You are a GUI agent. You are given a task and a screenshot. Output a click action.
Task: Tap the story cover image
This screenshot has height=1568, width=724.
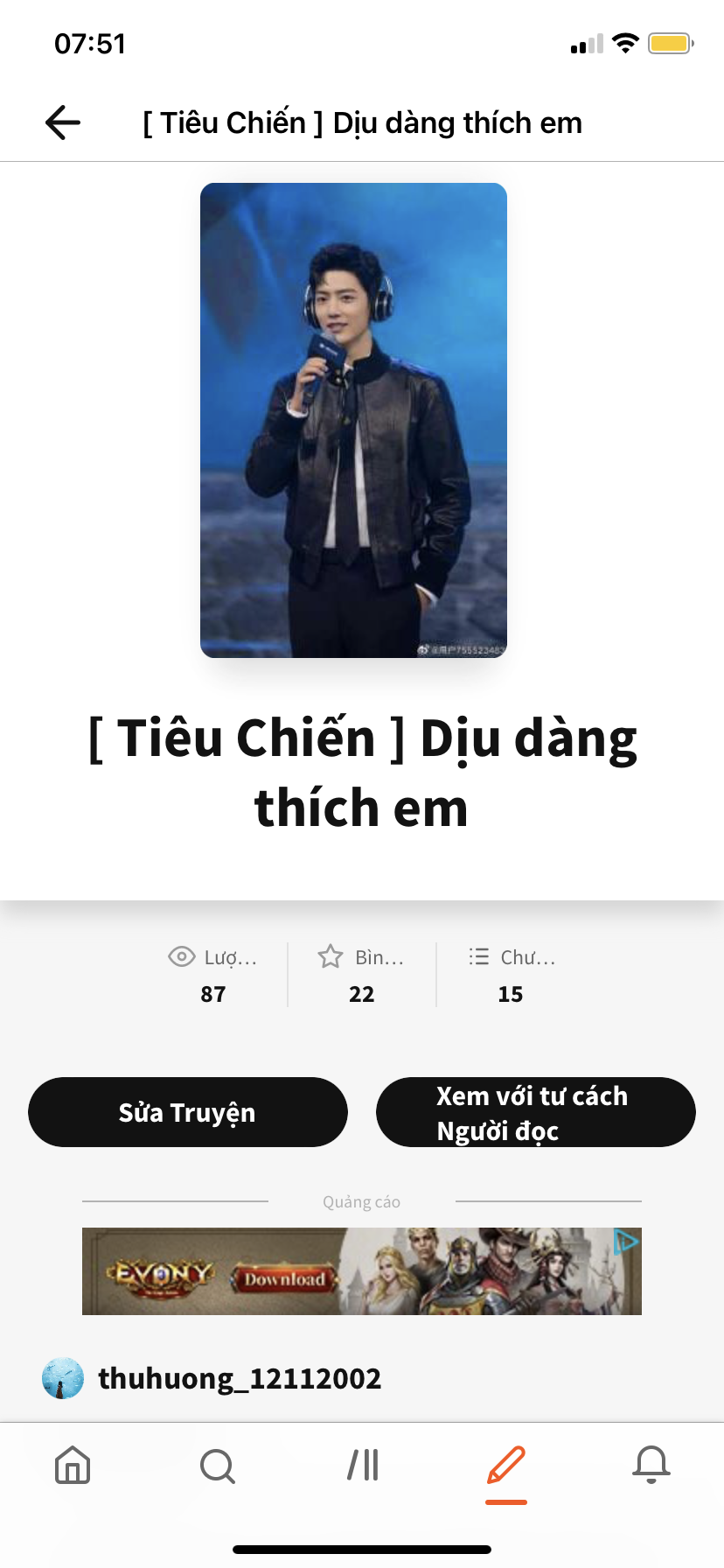[353, 420]
